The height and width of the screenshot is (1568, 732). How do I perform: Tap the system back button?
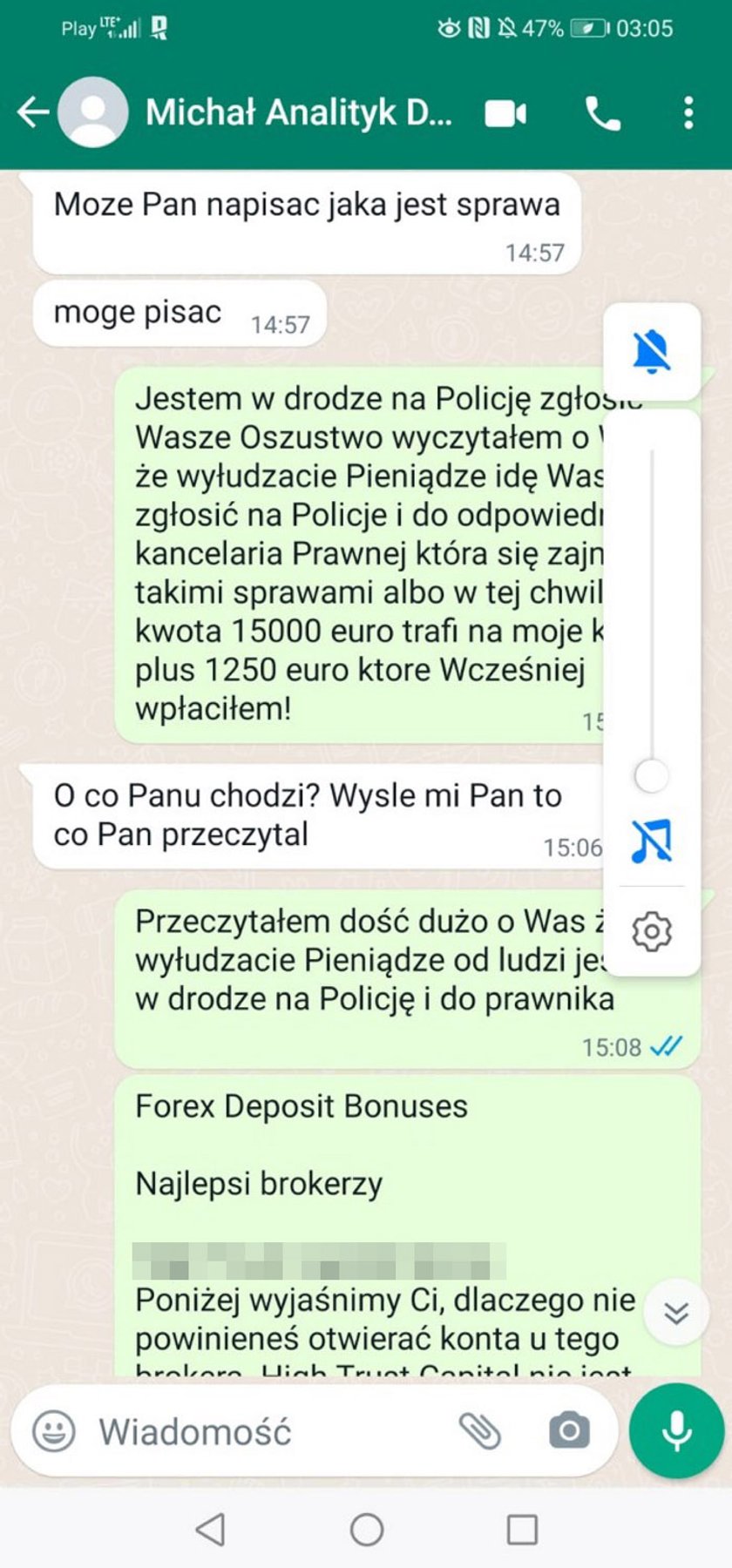[210, 1529]
